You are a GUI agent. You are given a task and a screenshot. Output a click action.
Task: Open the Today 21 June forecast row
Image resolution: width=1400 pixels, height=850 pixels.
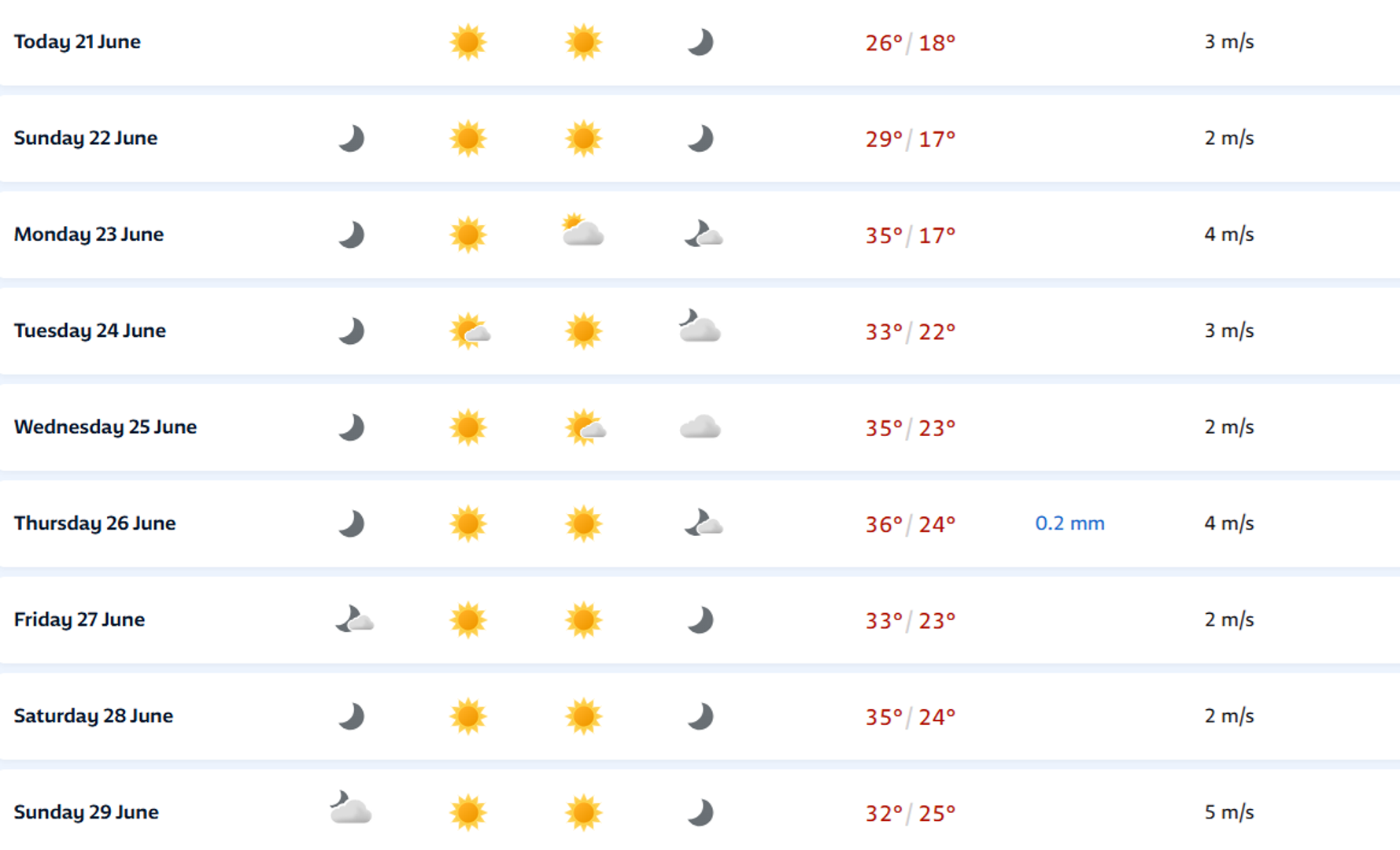pos(77,42)
